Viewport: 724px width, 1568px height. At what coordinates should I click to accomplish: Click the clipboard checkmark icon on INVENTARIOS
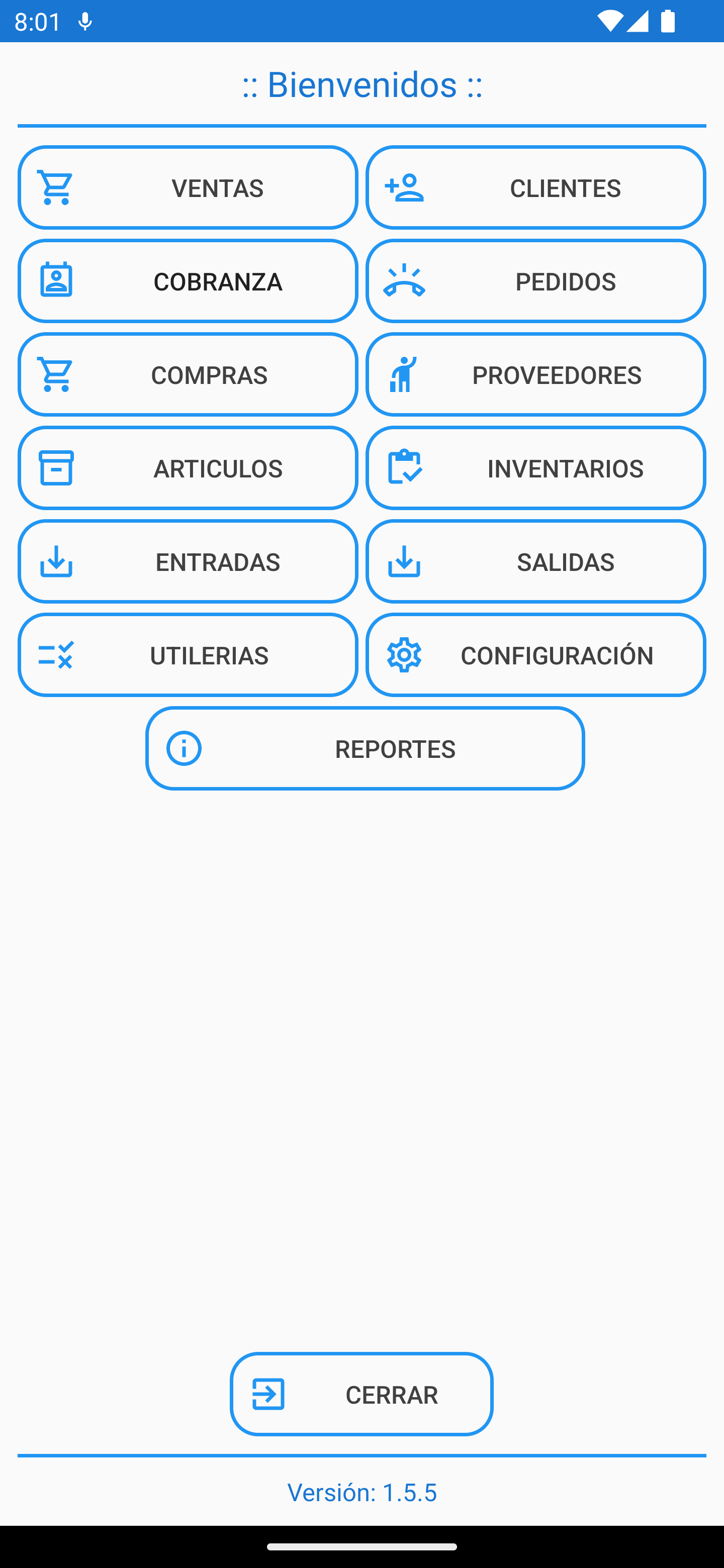[x=405, y=467]
